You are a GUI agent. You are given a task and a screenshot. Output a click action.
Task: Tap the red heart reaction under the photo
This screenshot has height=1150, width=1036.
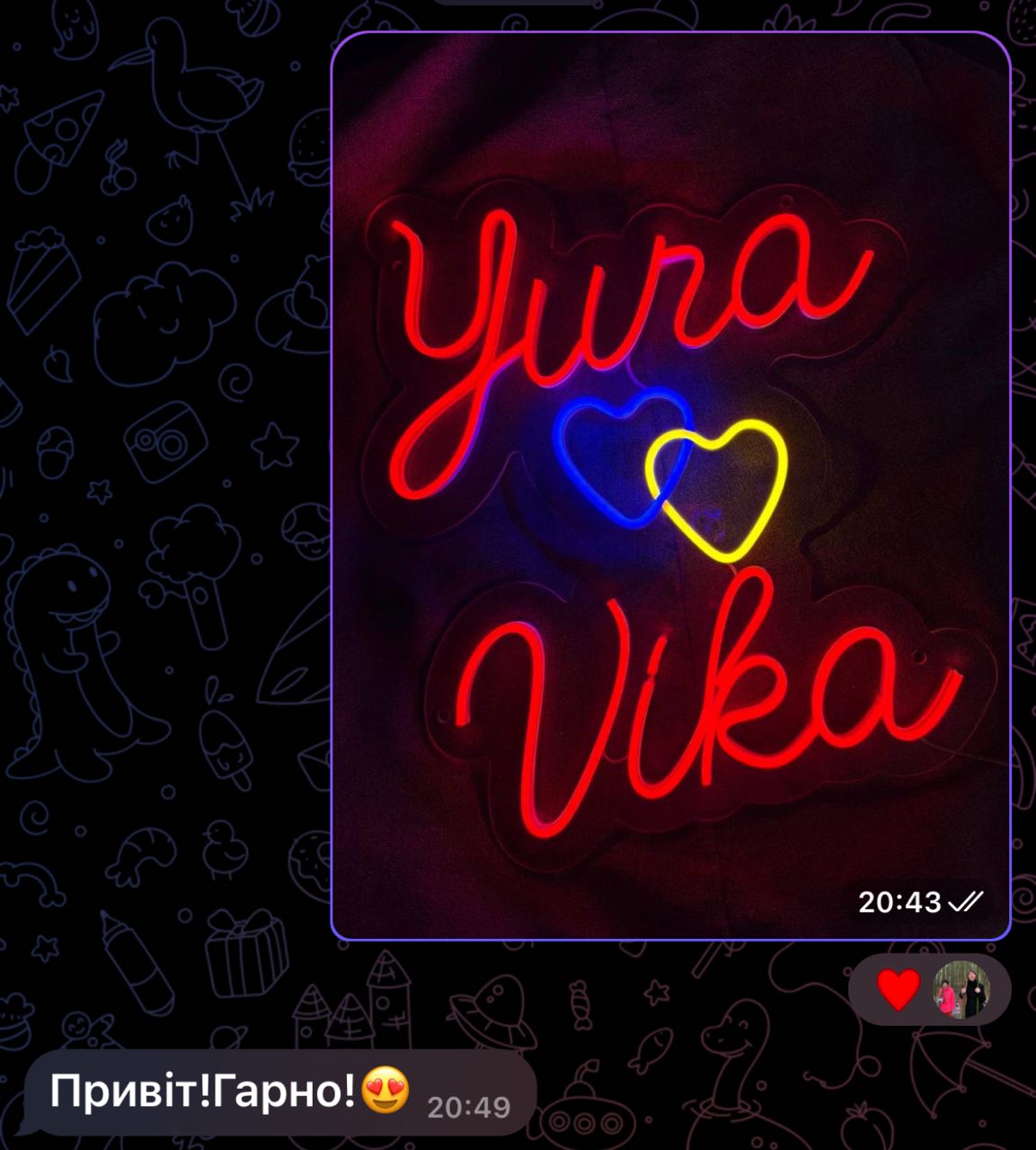pos(898,990)
